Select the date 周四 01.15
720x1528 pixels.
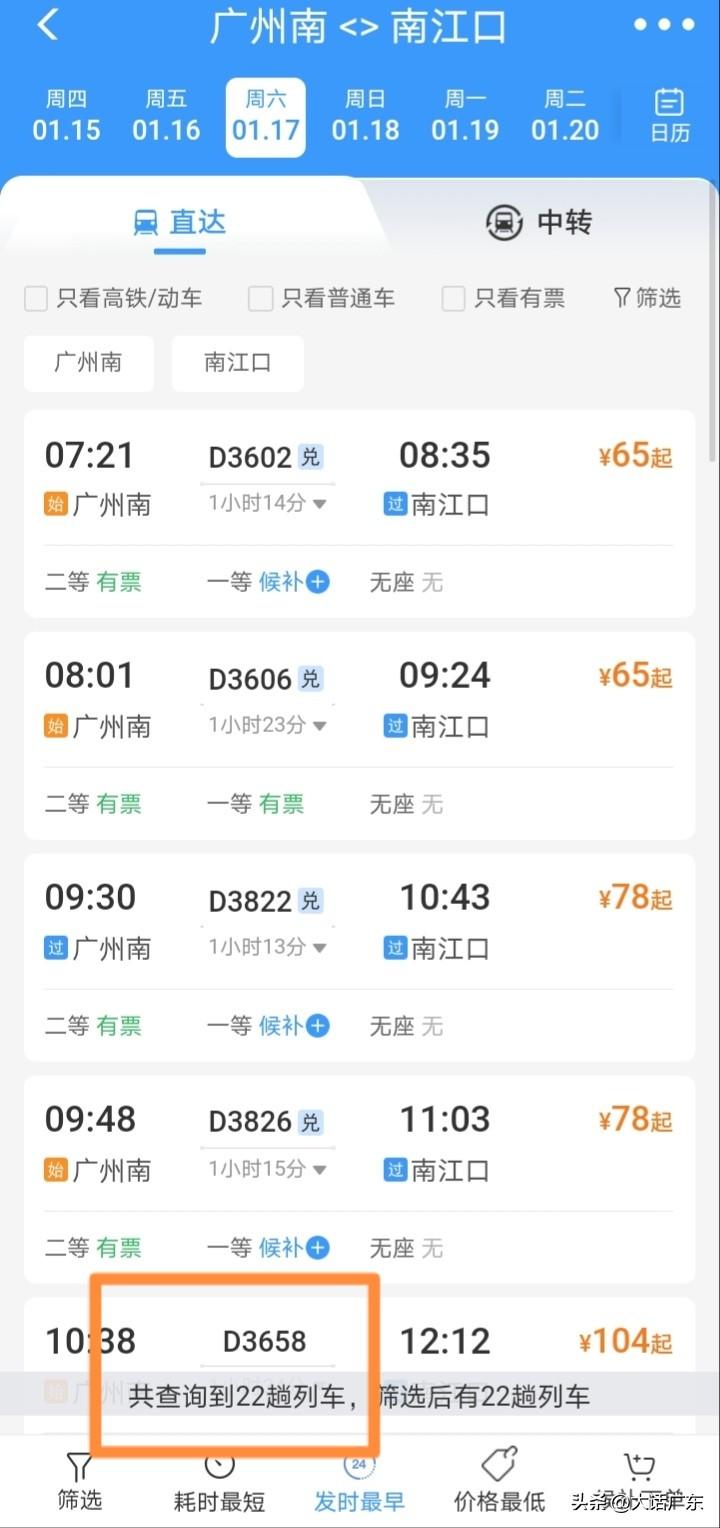coord(66,115)
